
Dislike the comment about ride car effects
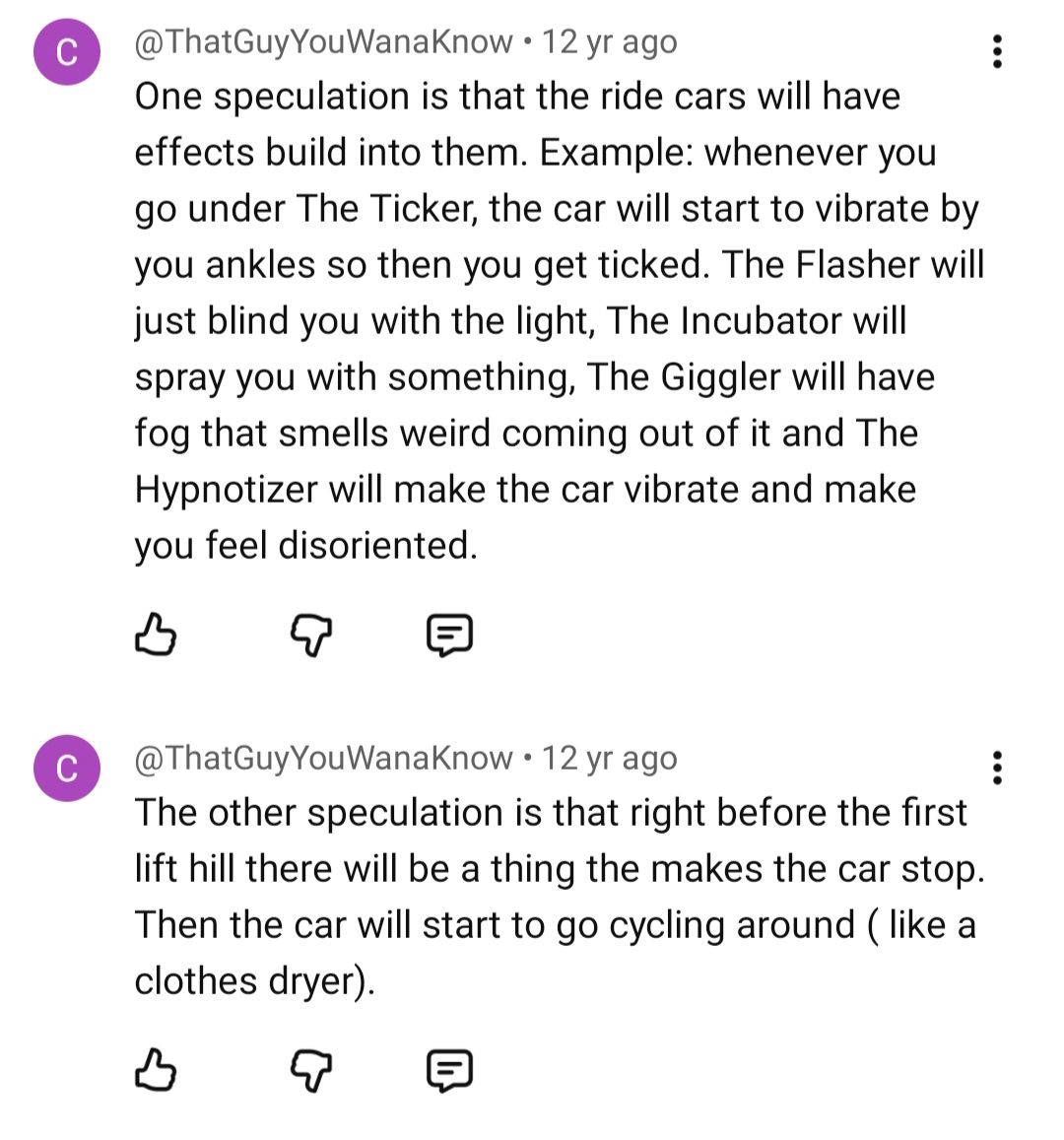point(311,636)
